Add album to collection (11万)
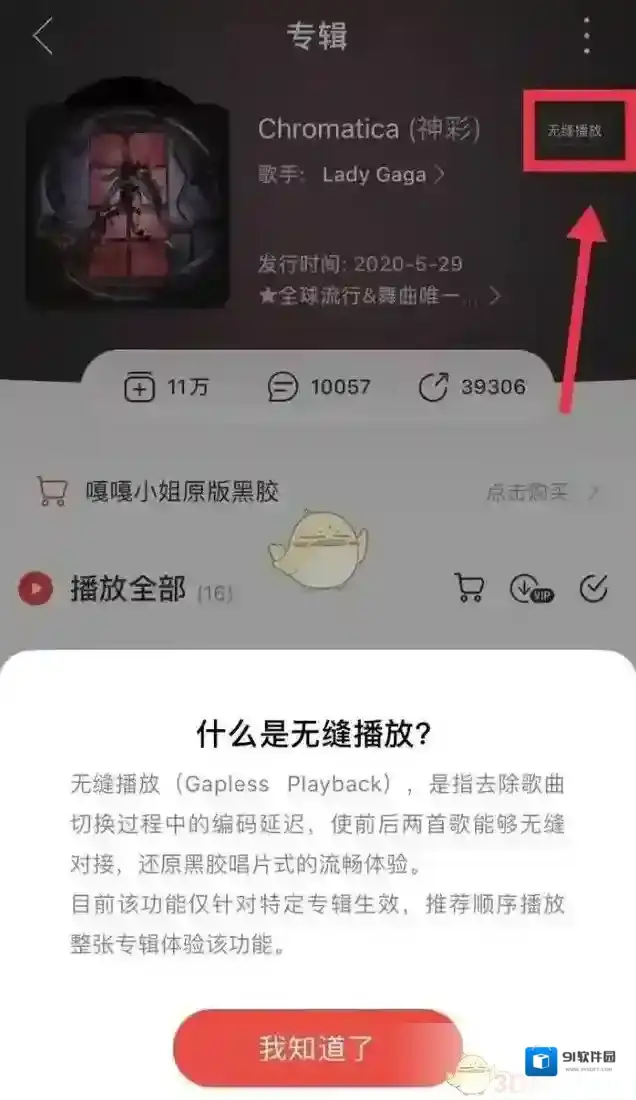The image size is (636, 1100). click(166, 387)
